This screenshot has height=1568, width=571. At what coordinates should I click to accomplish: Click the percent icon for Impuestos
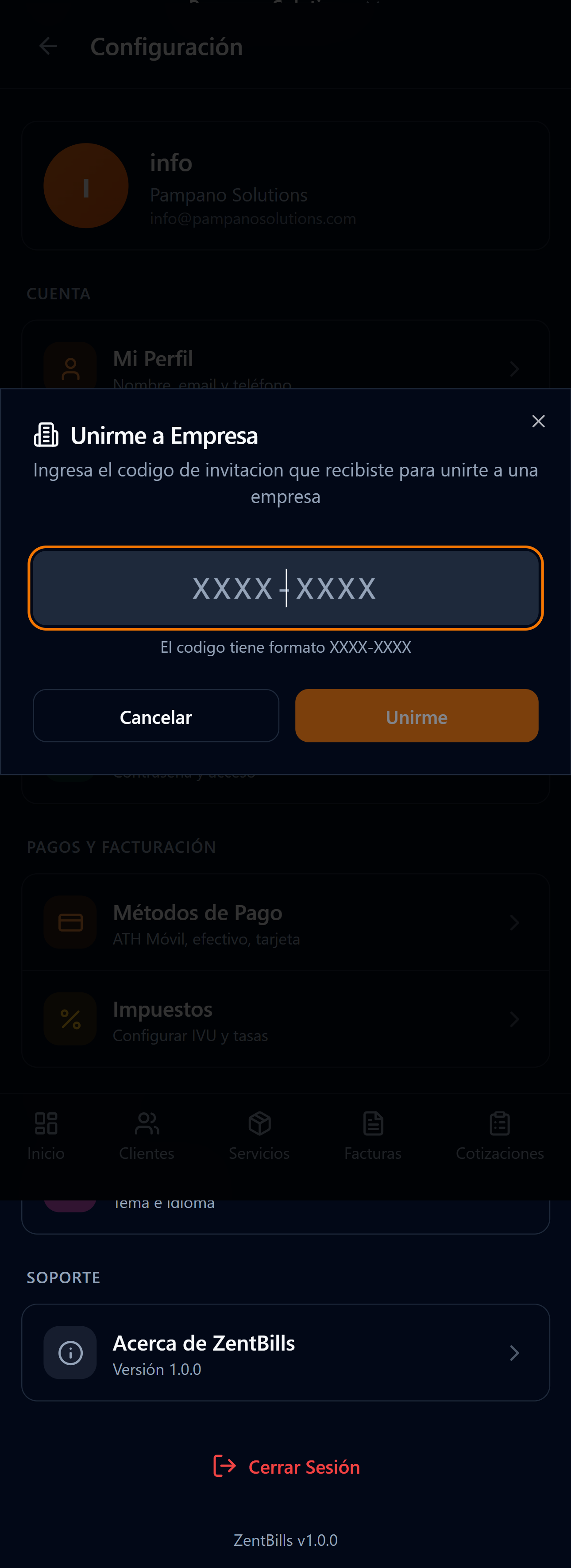pos(70,1019)
